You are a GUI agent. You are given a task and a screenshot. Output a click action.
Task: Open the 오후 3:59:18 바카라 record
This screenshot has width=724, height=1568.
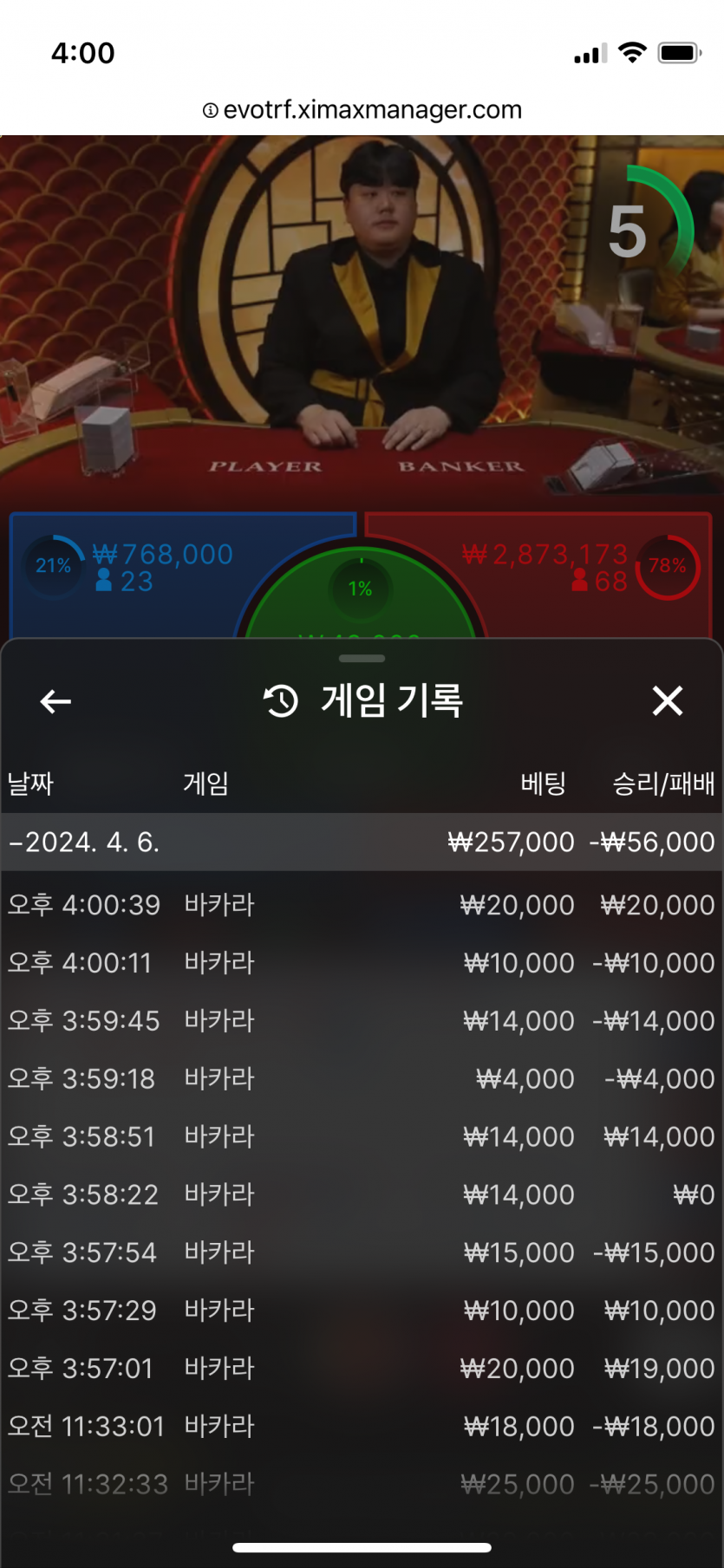coord(361,1079)
